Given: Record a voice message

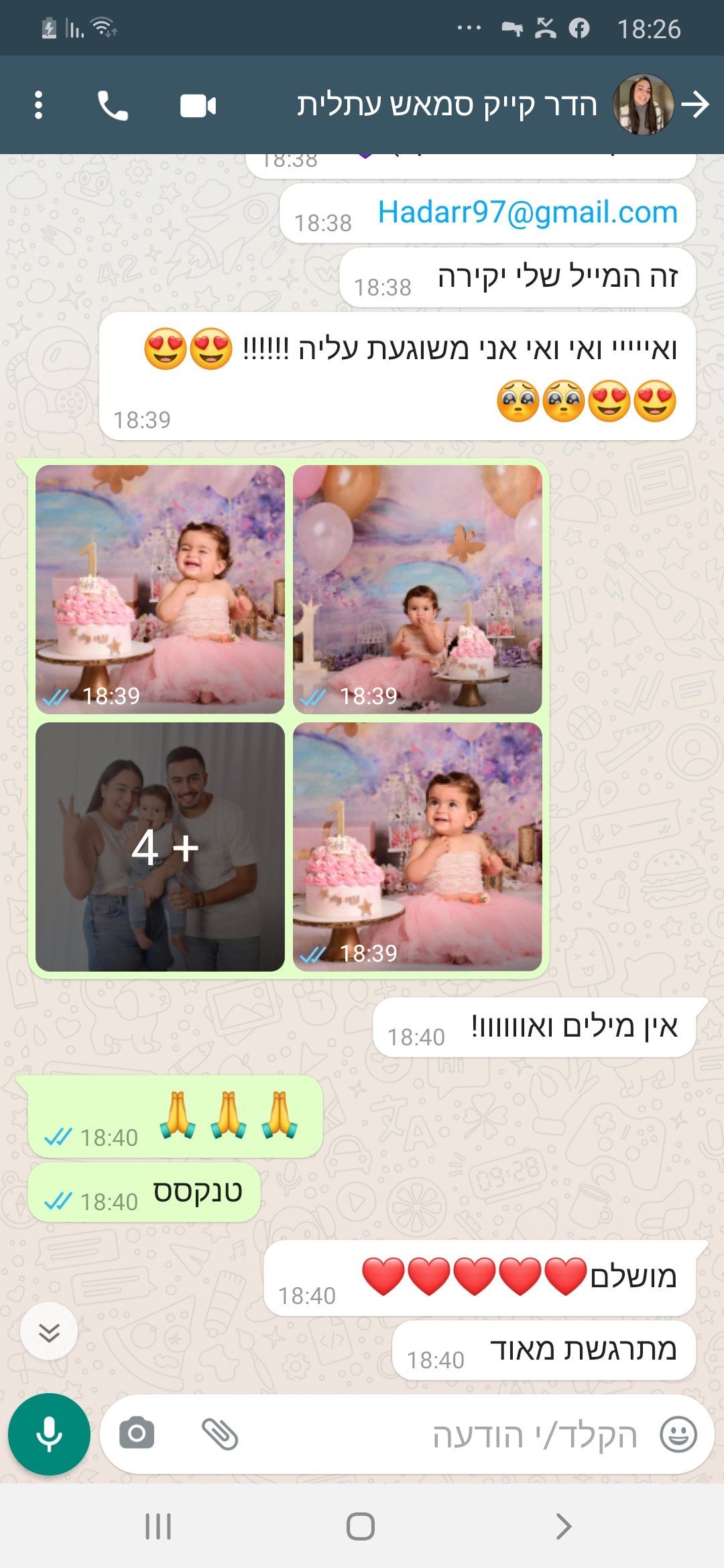Looking at the screenshot, I should point(49,1434).
